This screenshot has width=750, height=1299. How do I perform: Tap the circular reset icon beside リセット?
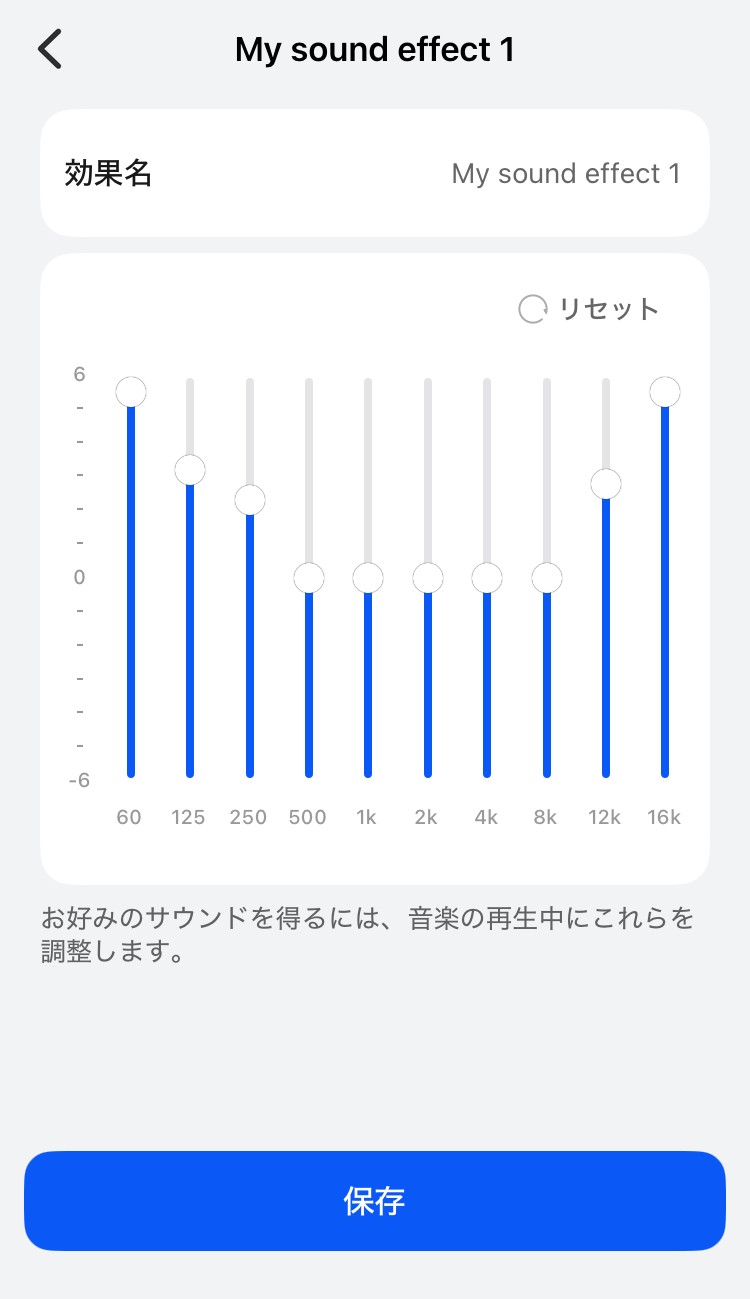pos(531,309)
